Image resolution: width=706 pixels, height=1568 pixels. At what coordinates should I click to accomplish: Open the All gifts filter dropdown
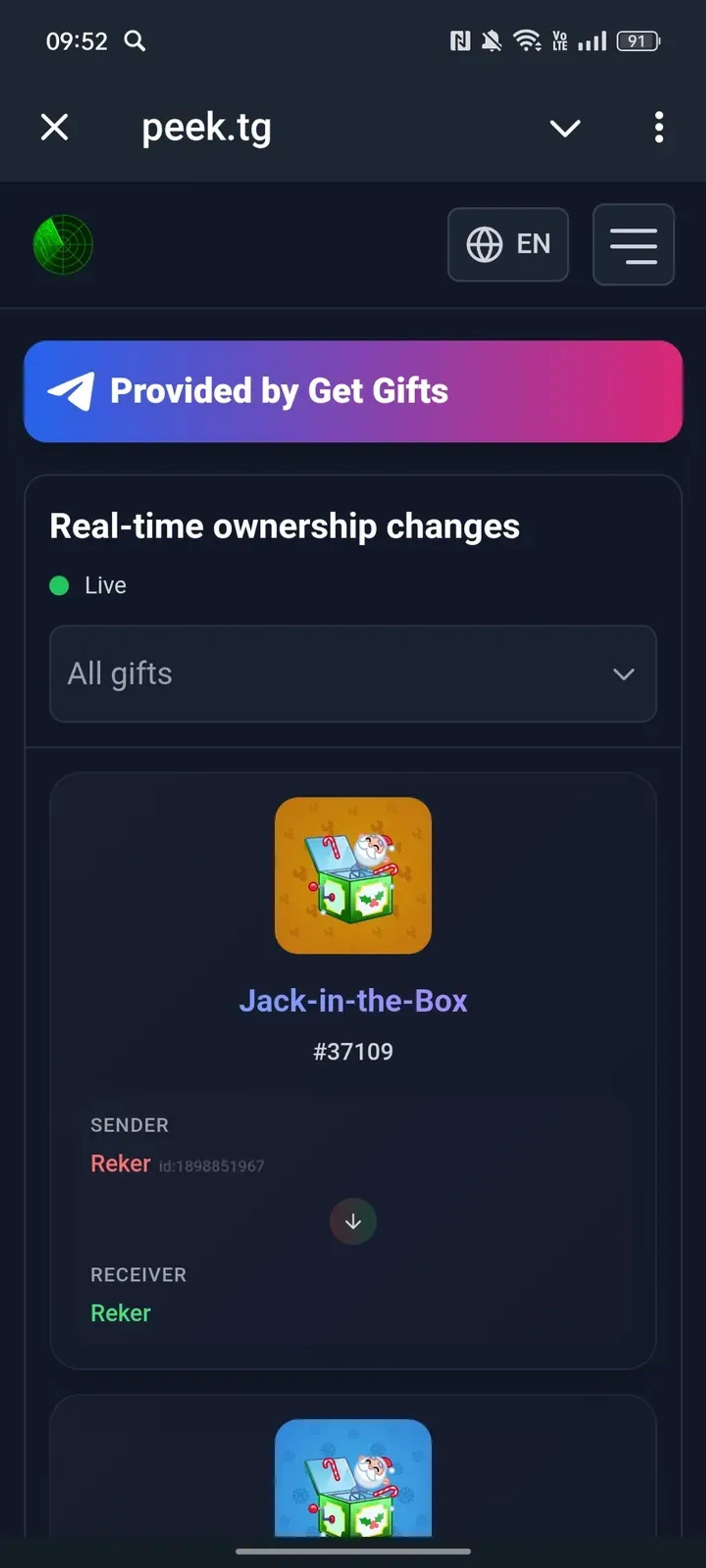click(x=353, y=675)
